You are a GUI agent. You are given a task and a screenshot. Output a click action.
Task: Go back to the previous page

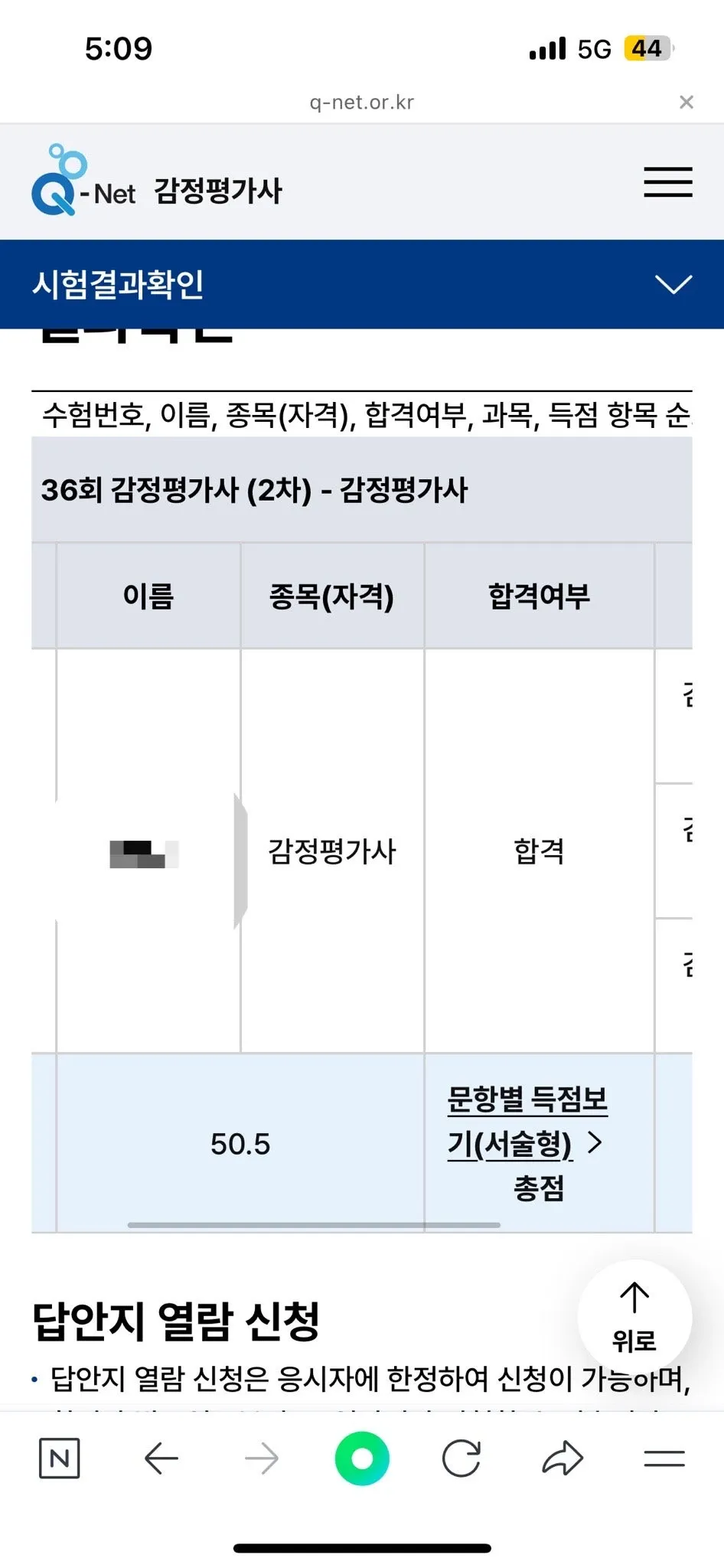pos(161,1458)
